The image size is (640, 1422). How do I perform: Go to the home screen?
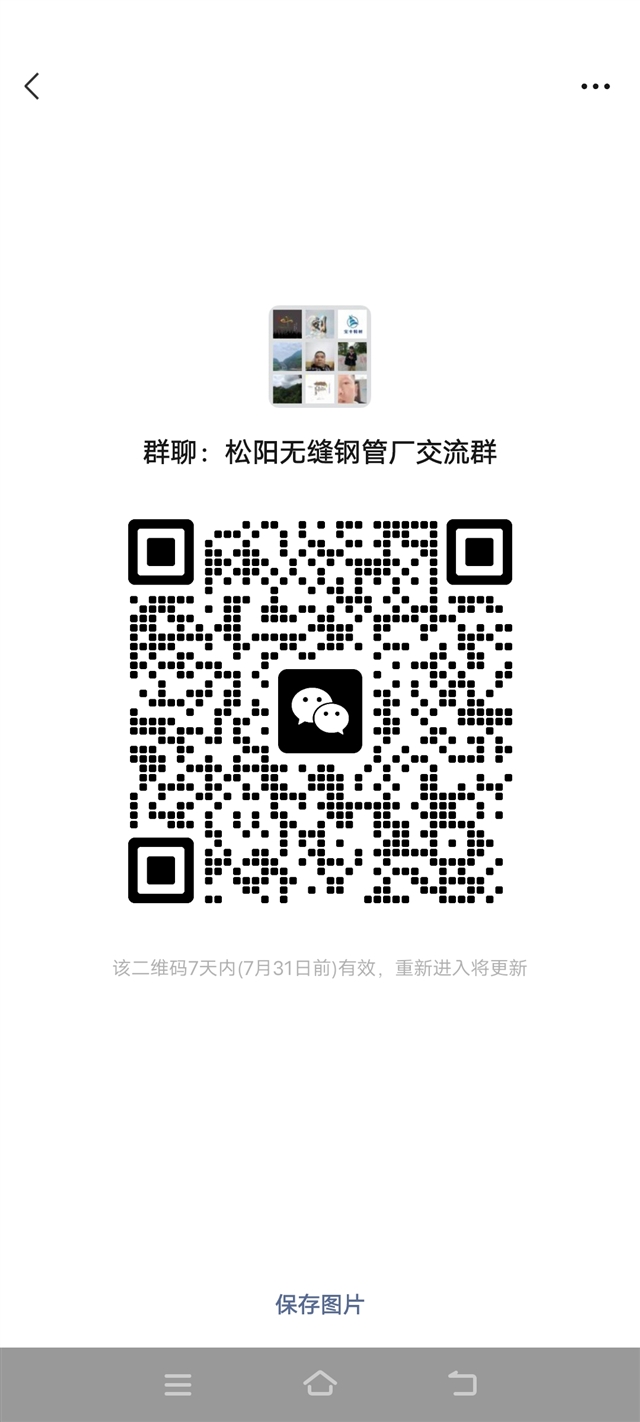pyautogui.click(x=320, y=1384)
